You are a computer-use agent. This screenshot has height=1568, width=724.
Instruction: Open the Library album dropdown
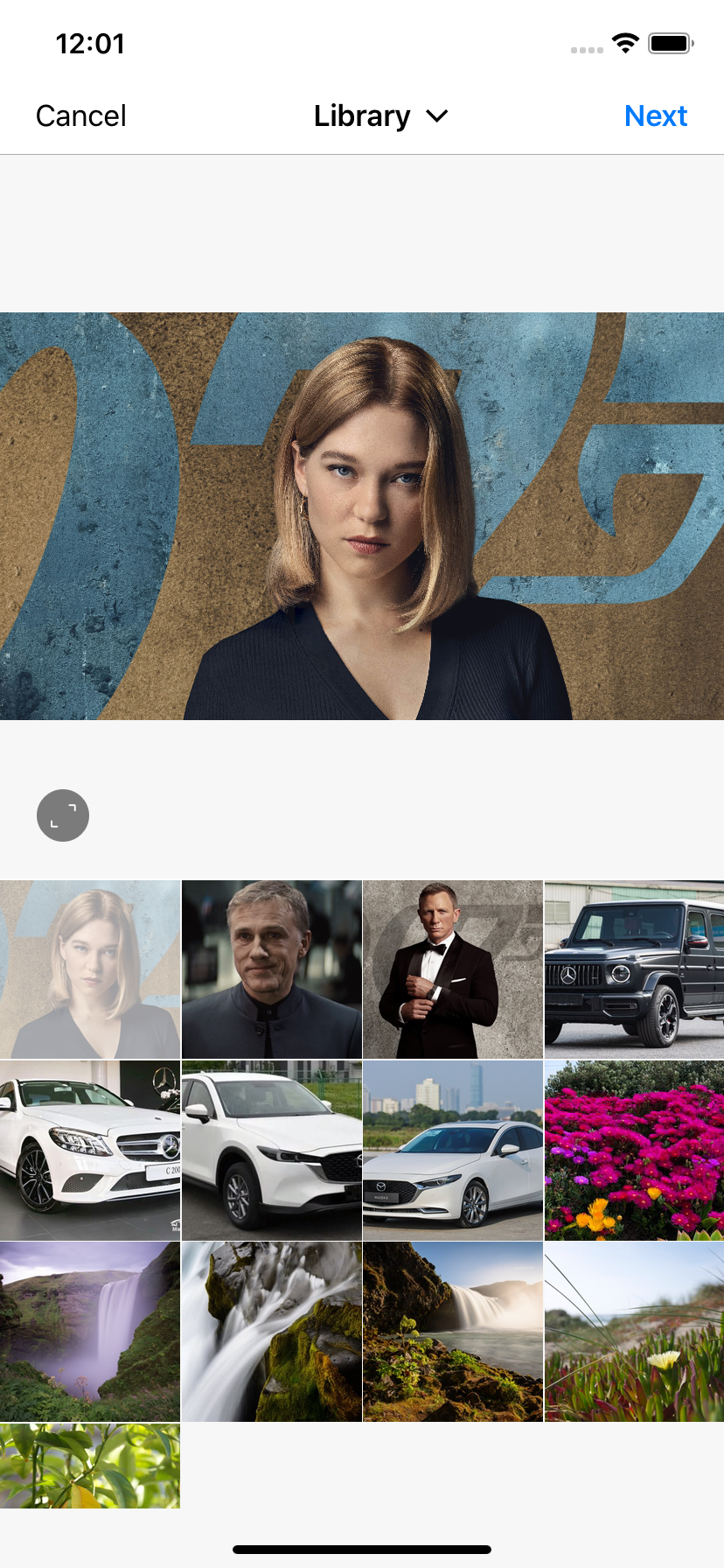pos(381,115)
